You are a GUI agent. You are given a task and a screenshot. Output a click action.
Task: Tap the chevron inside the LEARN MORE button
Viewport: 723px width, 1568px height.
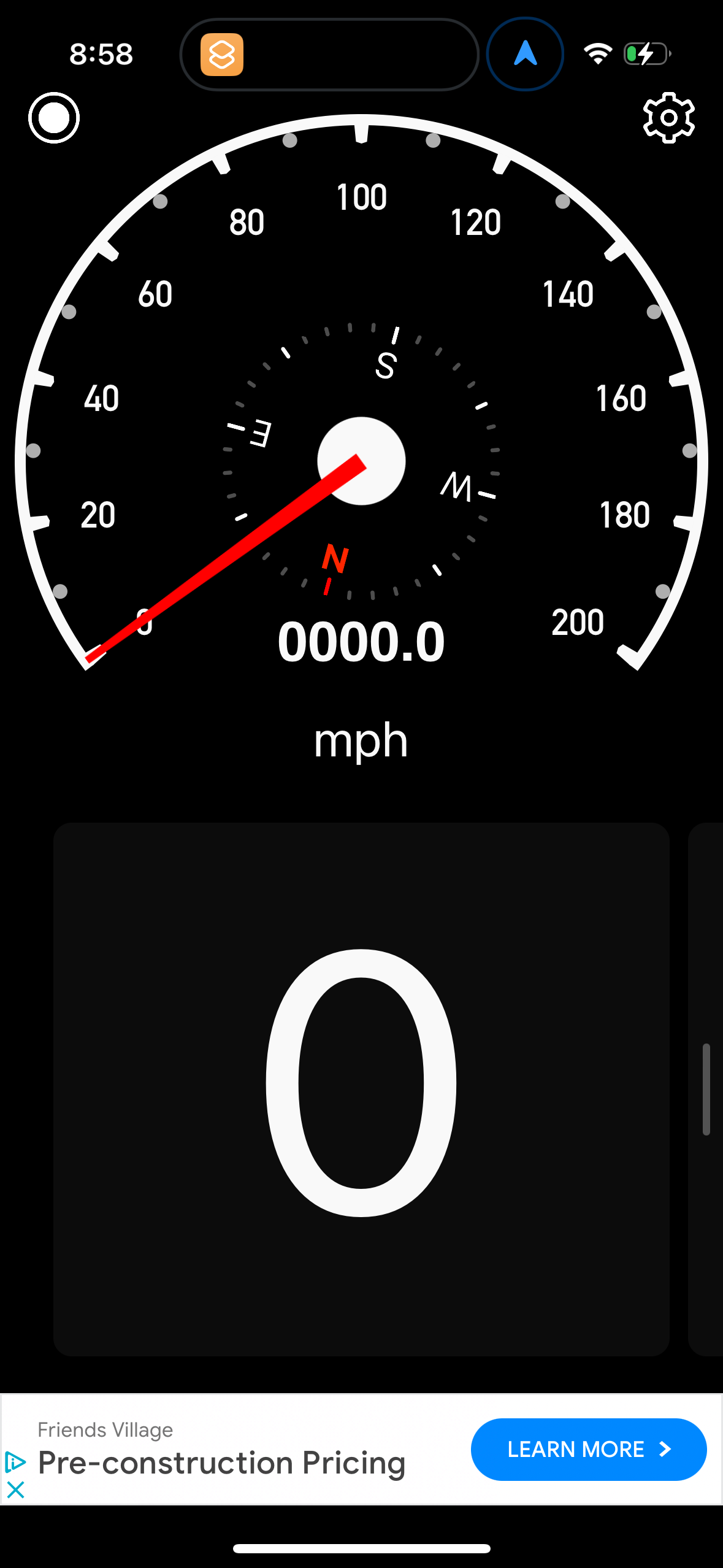click(x=666, y=1449)
